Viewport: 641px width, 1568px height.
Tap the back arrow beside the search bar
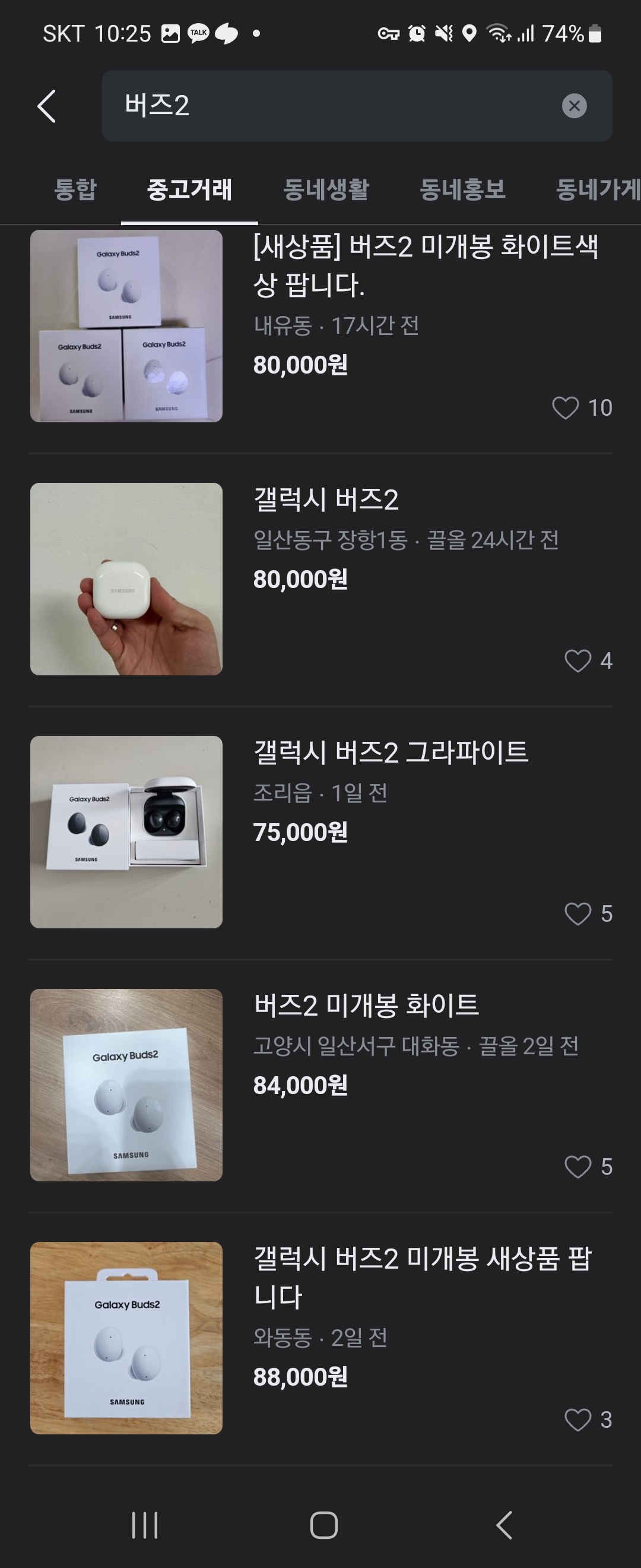47,106
